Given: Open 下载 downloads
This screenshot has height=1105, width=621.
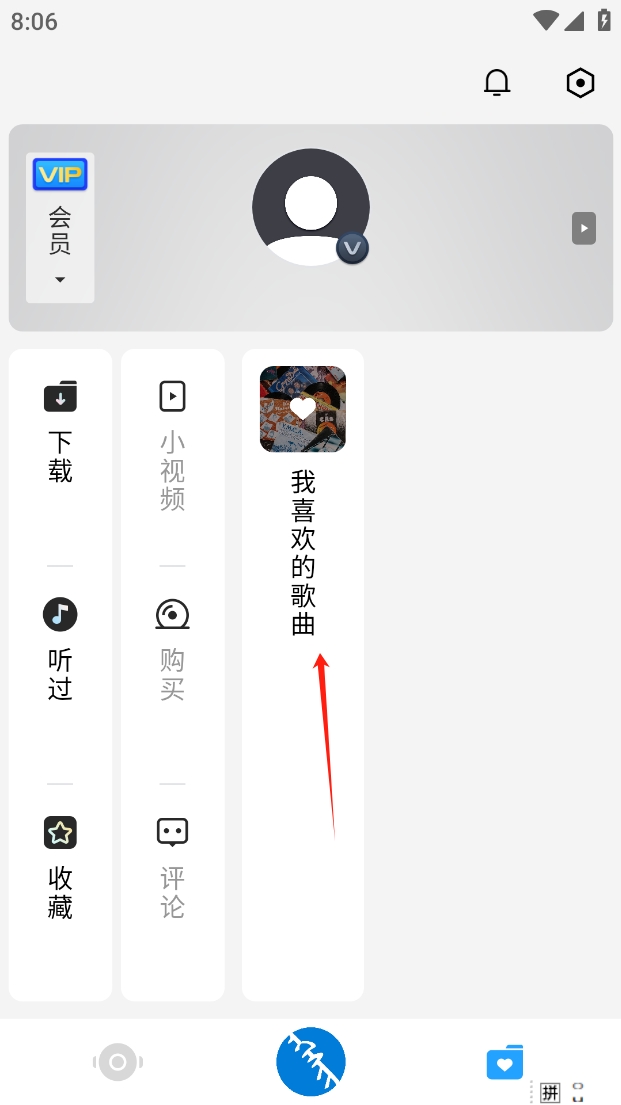Looking at the screenshot, I should click(60, 431).
